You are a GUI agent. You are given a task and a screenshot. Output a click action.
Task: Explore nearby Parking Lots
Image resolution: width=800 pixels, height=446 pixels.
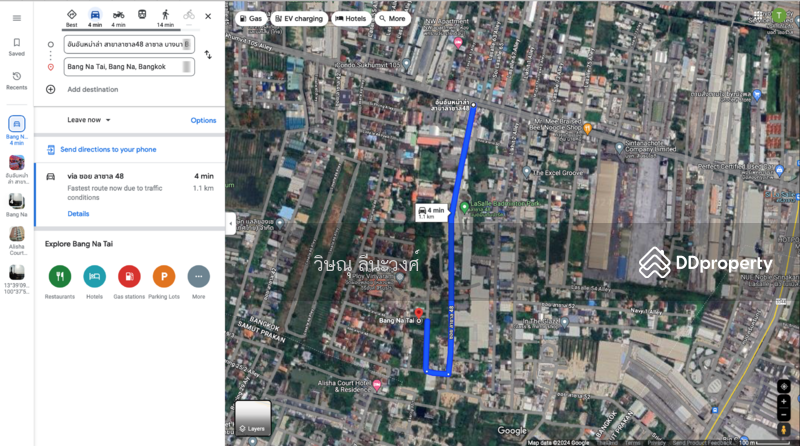164,276
